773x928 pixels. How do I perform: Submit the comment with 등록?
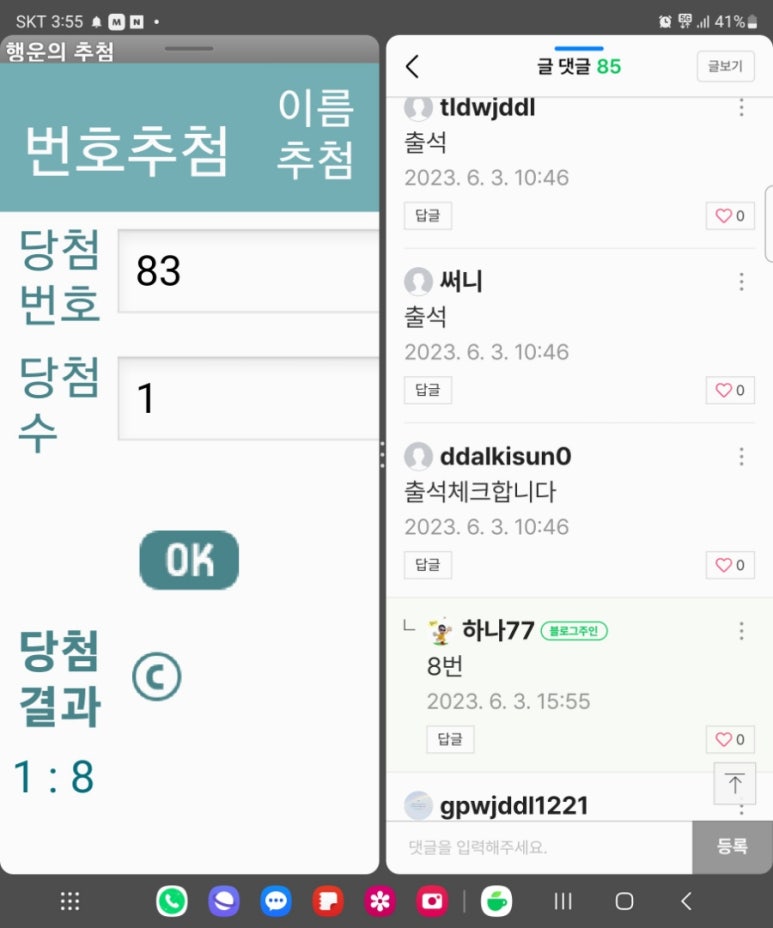(732, 847)
